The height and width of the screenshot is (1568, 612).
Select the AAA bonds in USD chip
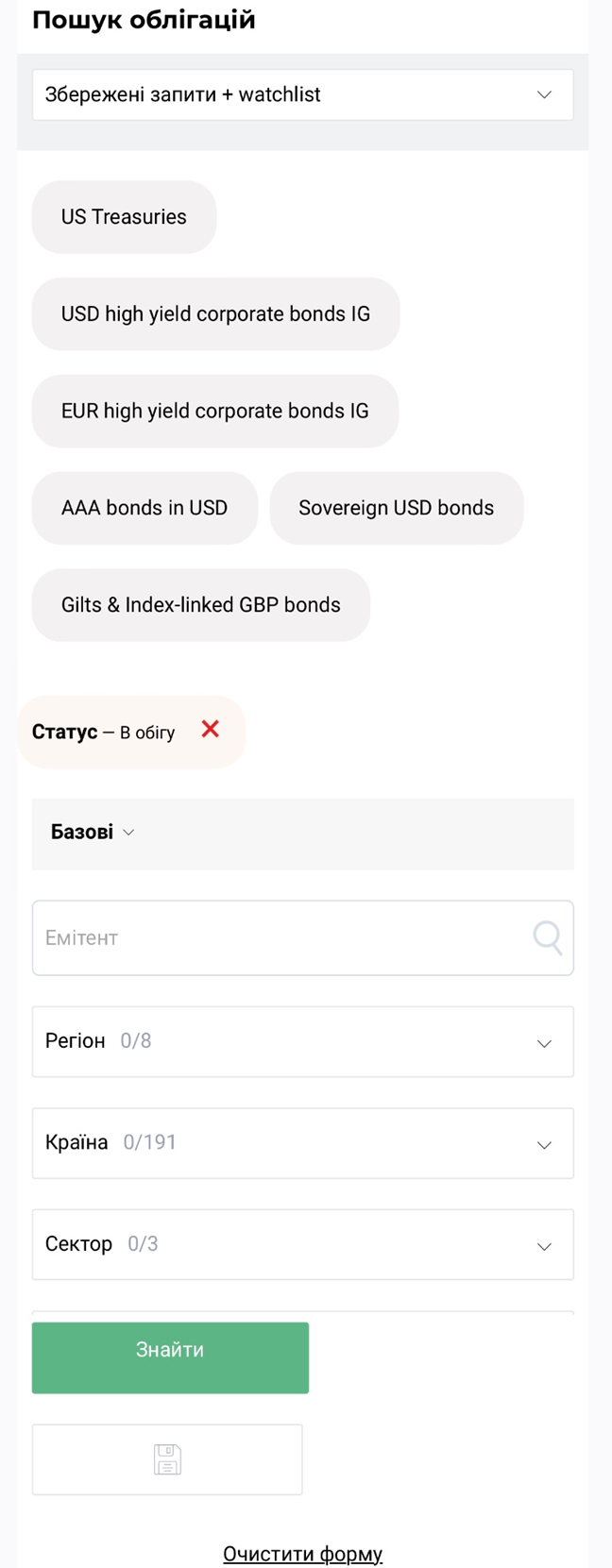pos(144,508)
